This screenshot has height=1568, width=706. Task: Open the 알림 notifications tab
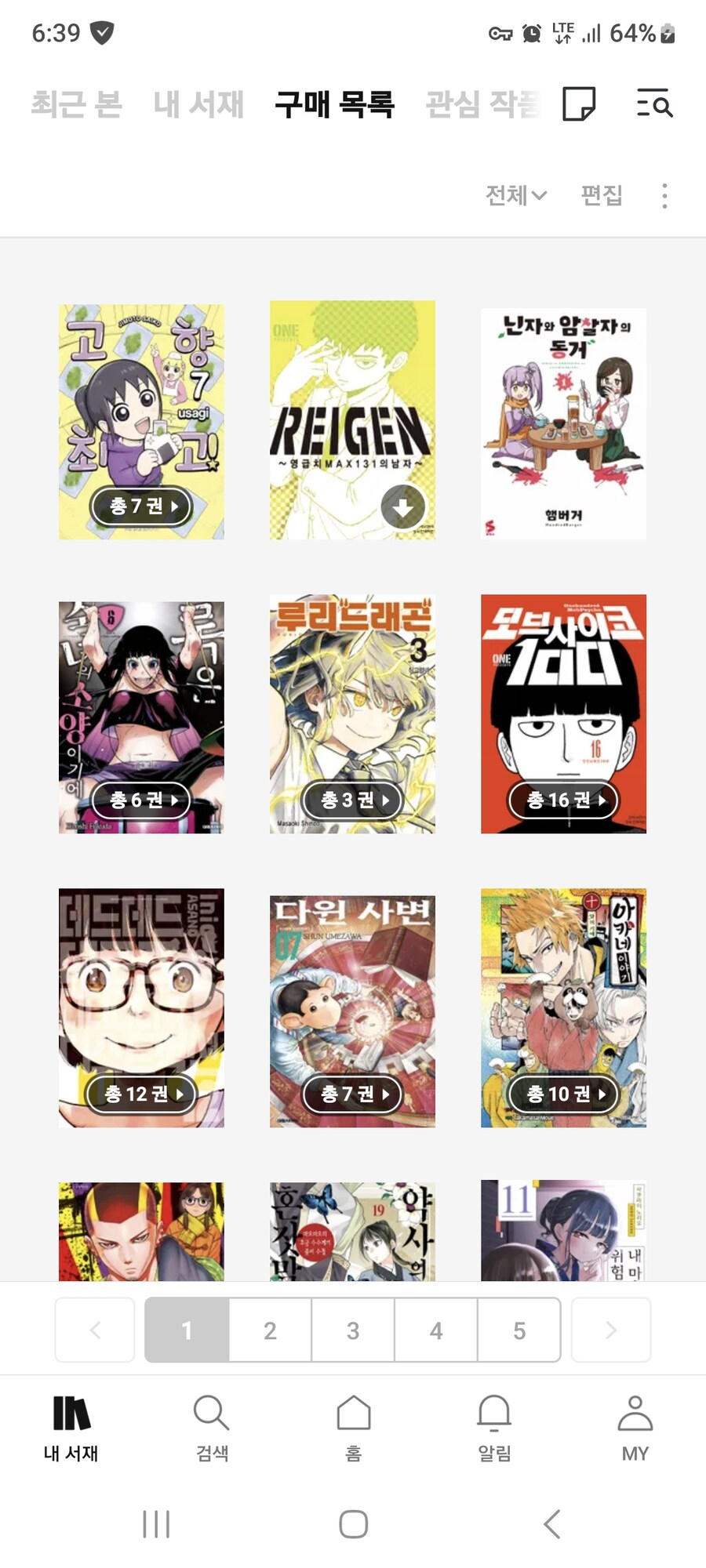point(494,1427)
